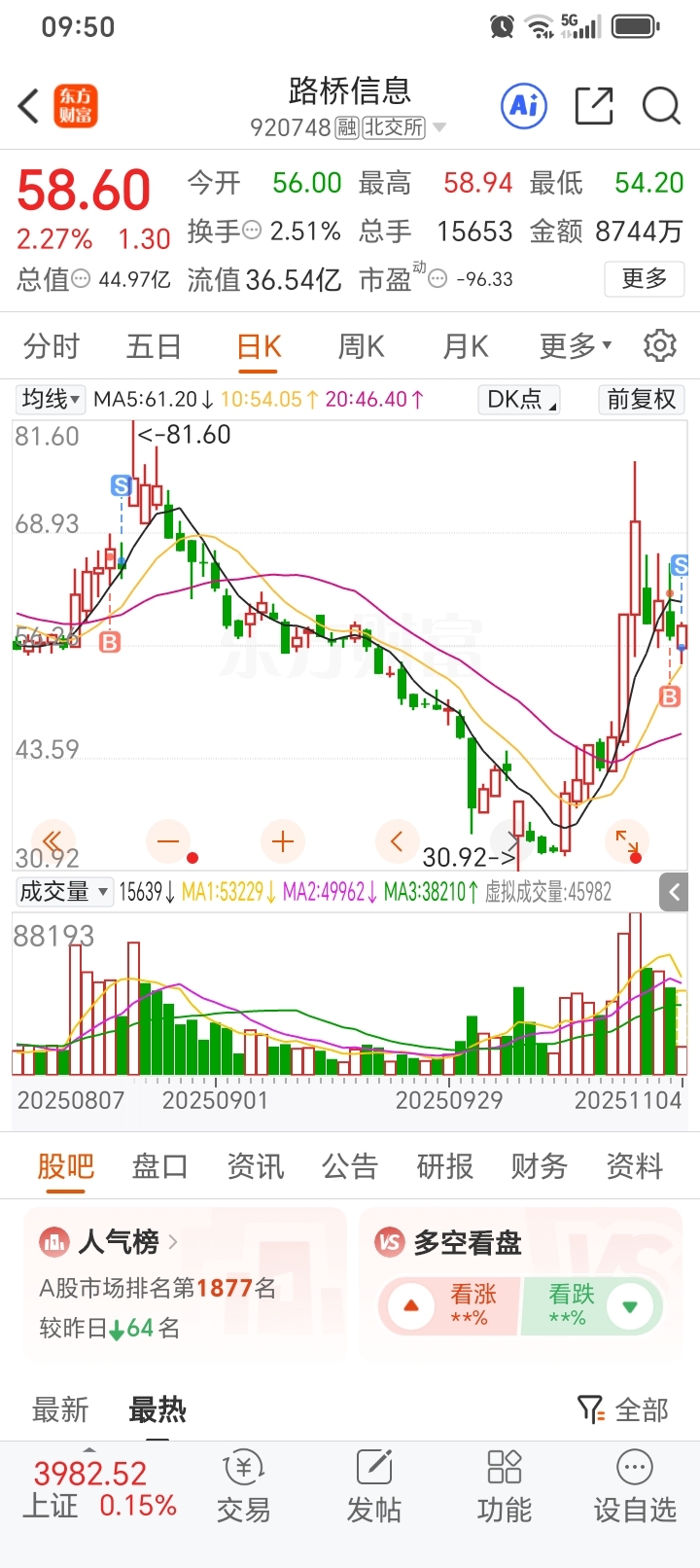Zoom in the K-line chart with plus
The width and height of the screenshot is (700, 1568).
point(283,841)
